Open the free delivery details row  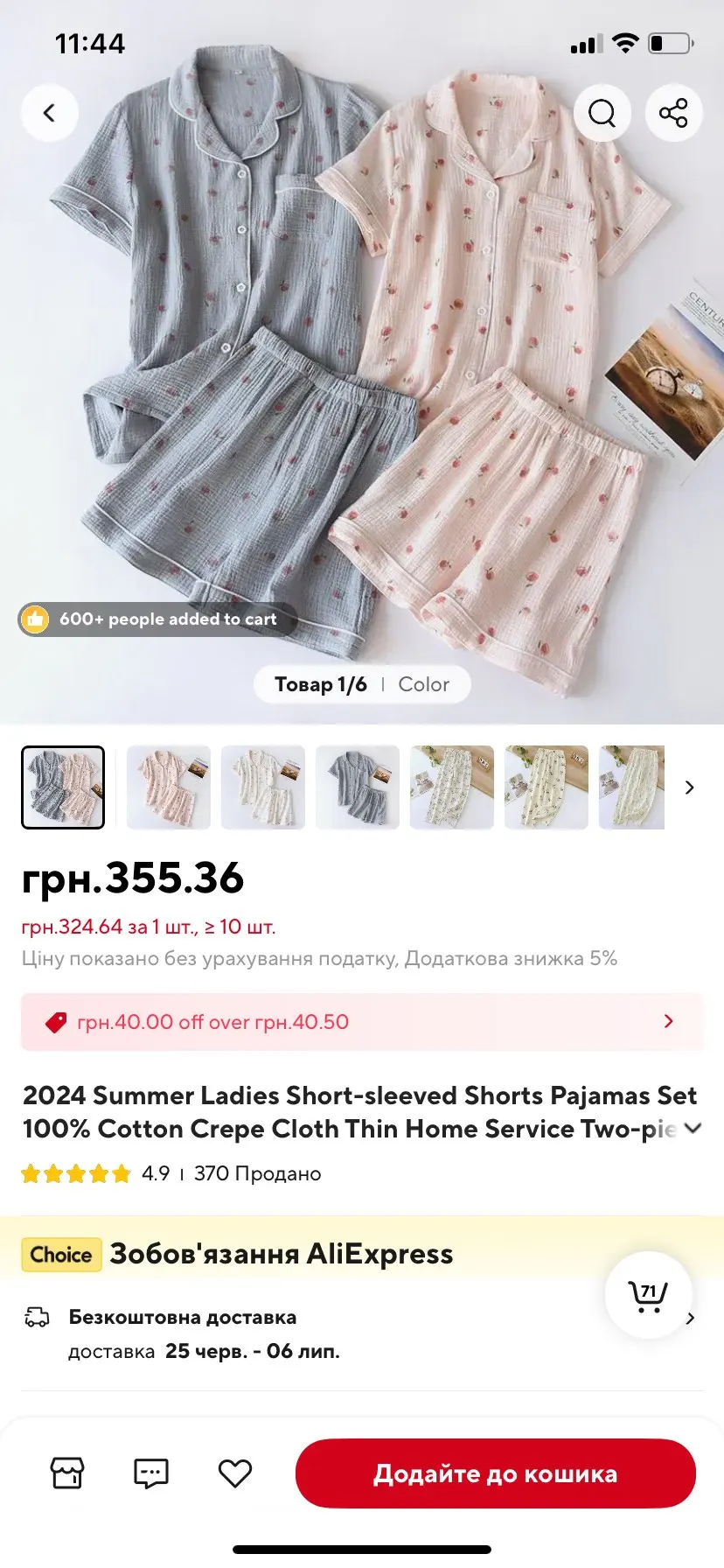[x=362, y=1333]
